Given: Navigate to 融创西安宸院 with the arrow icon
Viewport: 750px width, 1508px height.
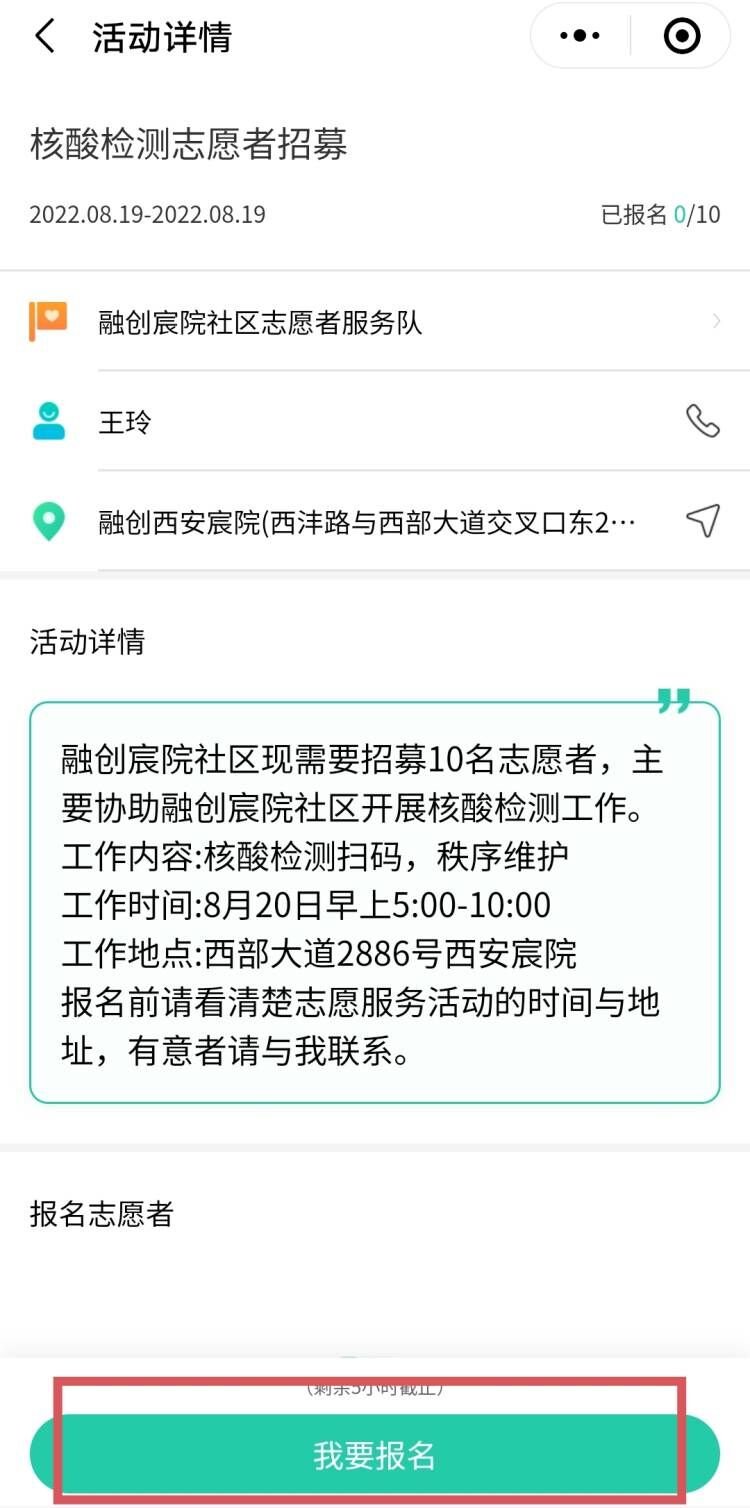Looking at the screenshot, I should 703,520.
